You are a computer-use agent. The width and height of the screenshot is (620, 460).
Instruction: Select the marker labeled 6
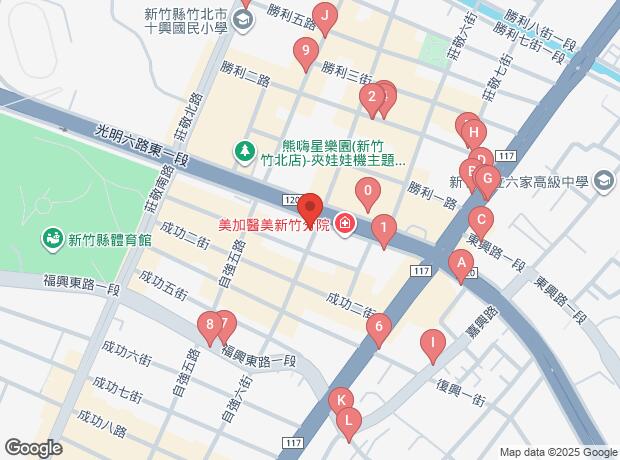(x=379, y=327)
